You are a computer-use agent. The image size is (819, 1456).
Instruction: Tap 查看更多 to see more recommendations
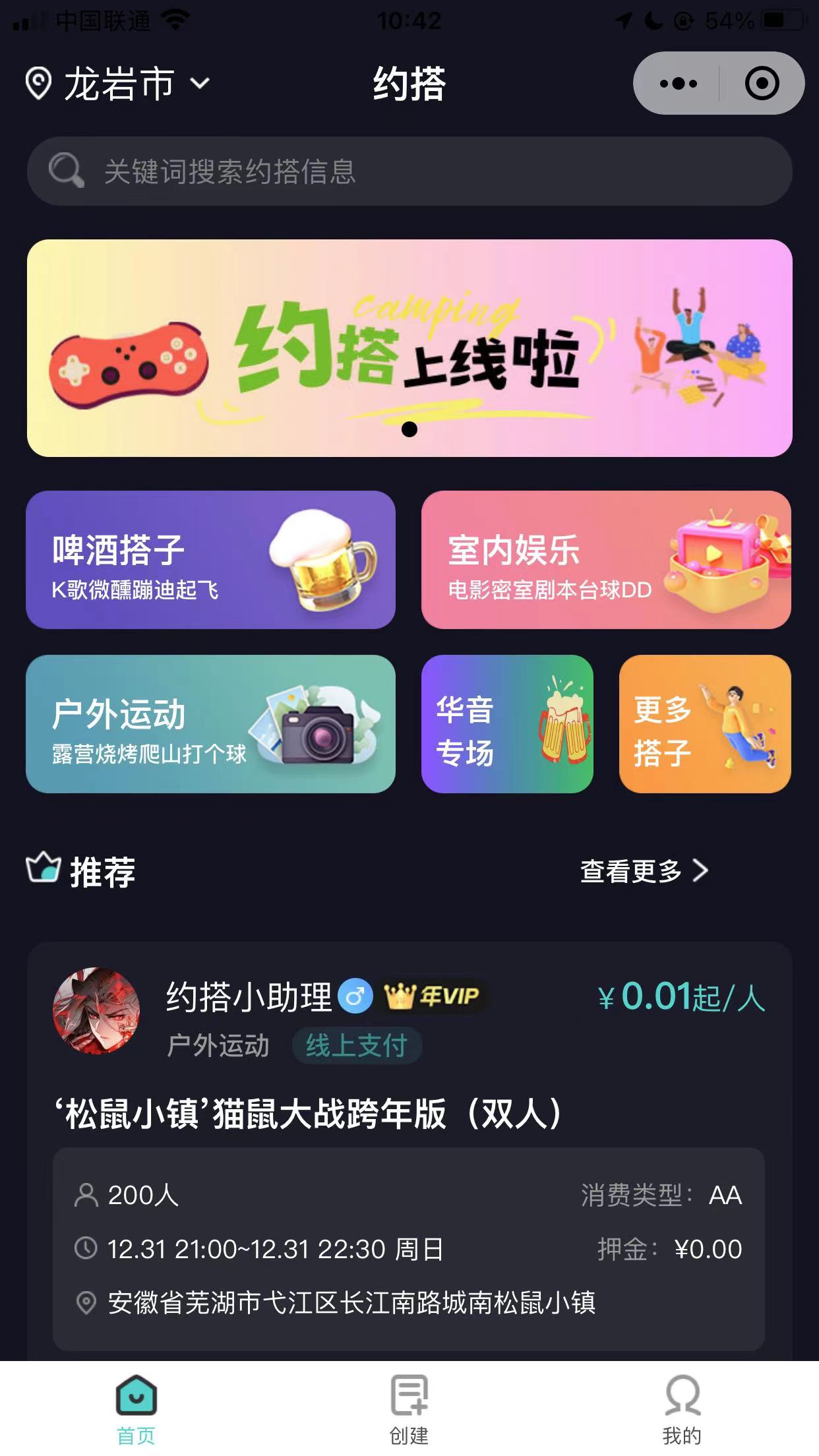pyautogui.click(x=644, y=871)
